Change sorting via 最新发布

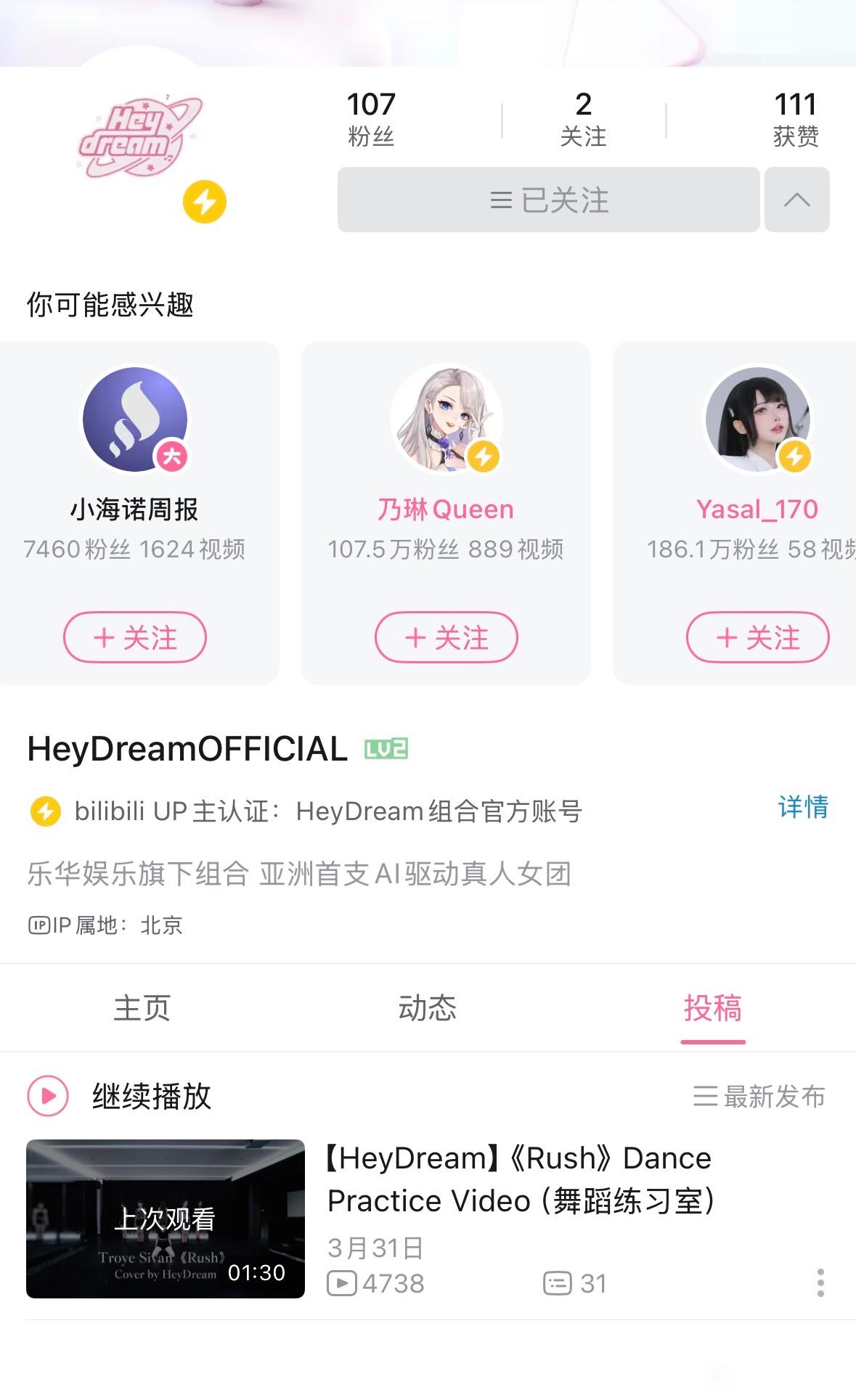click(x=759, y=1096)
